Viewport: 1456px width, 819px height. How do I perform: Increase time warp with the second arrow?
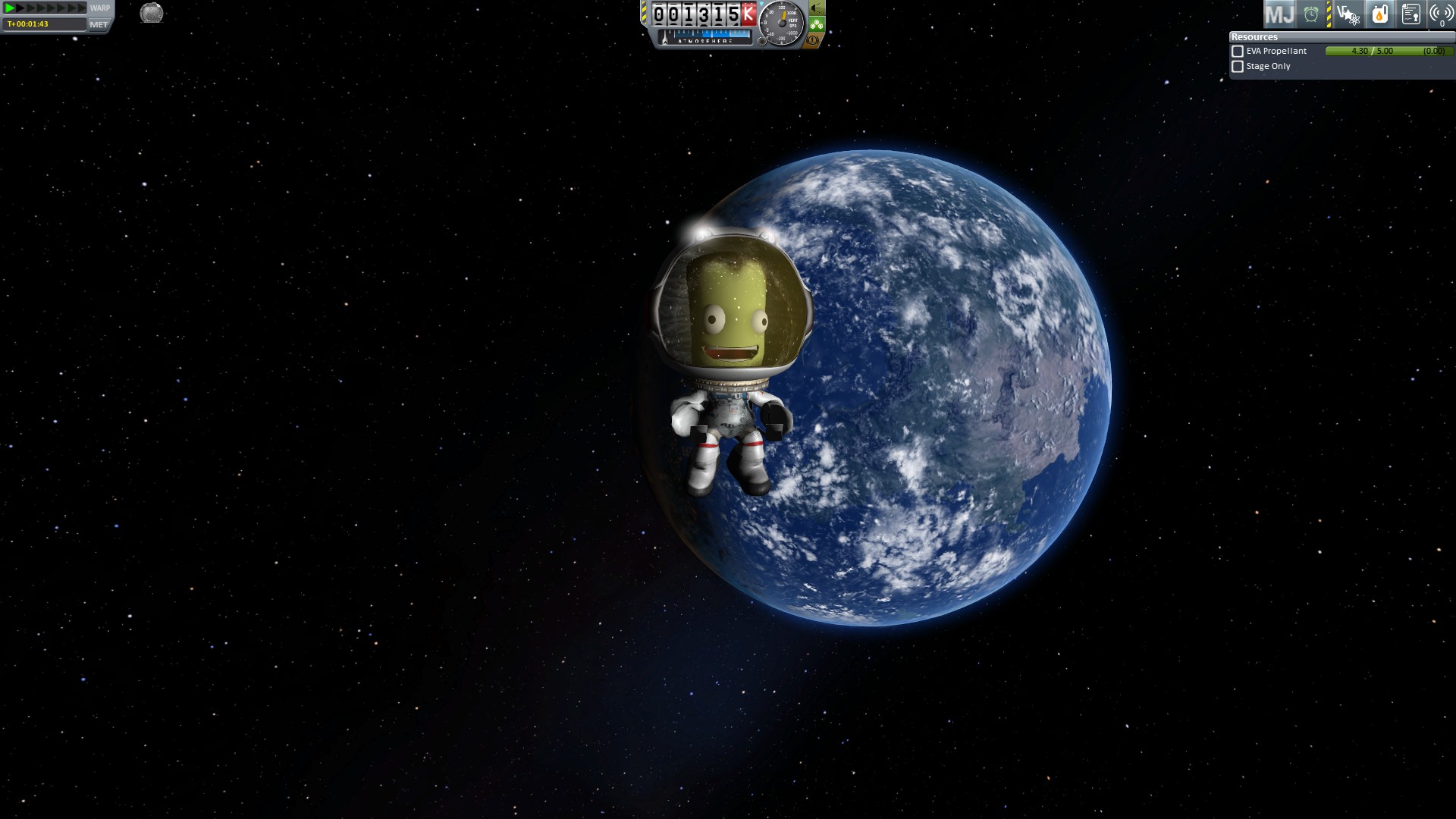click(x=22, y=8)
